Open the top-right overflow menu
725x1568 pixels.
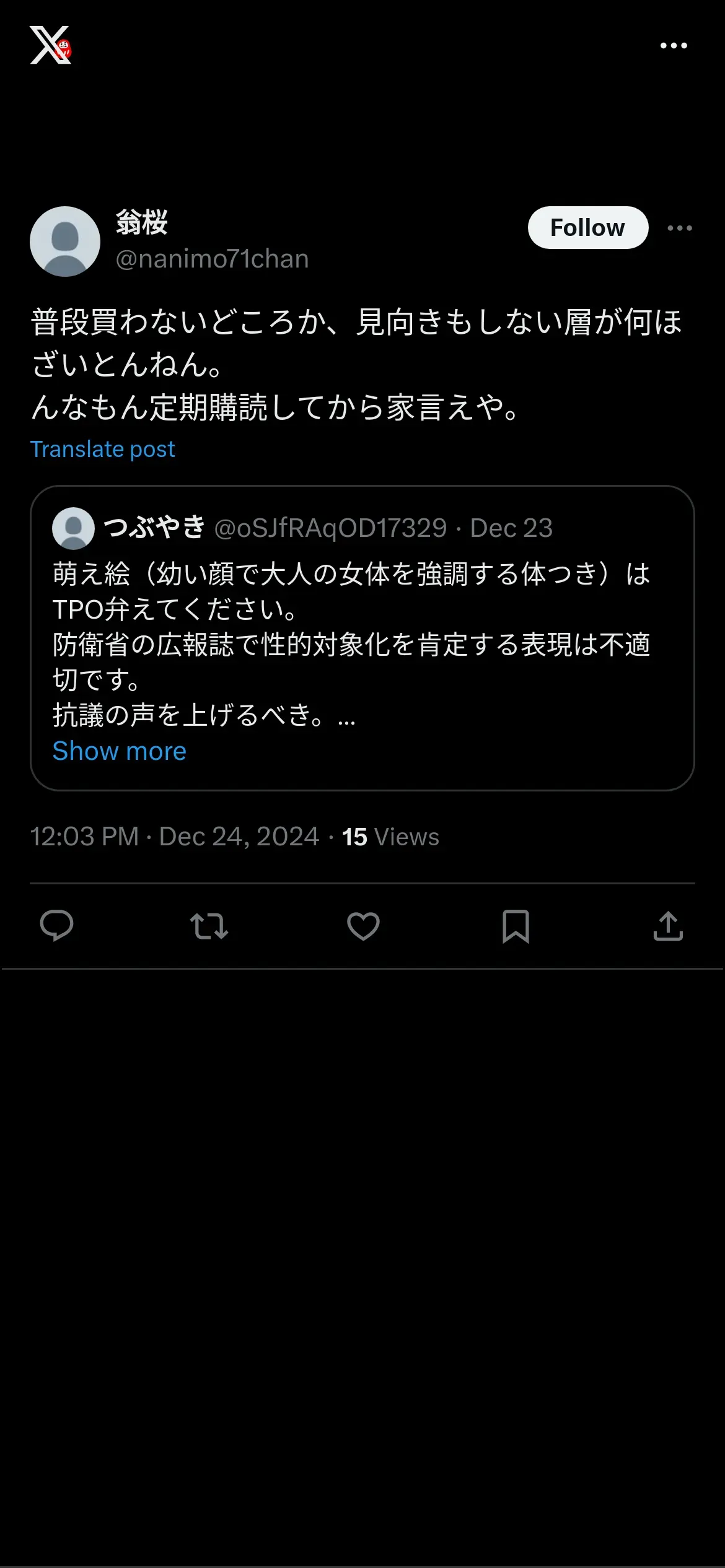click(674, 46)
